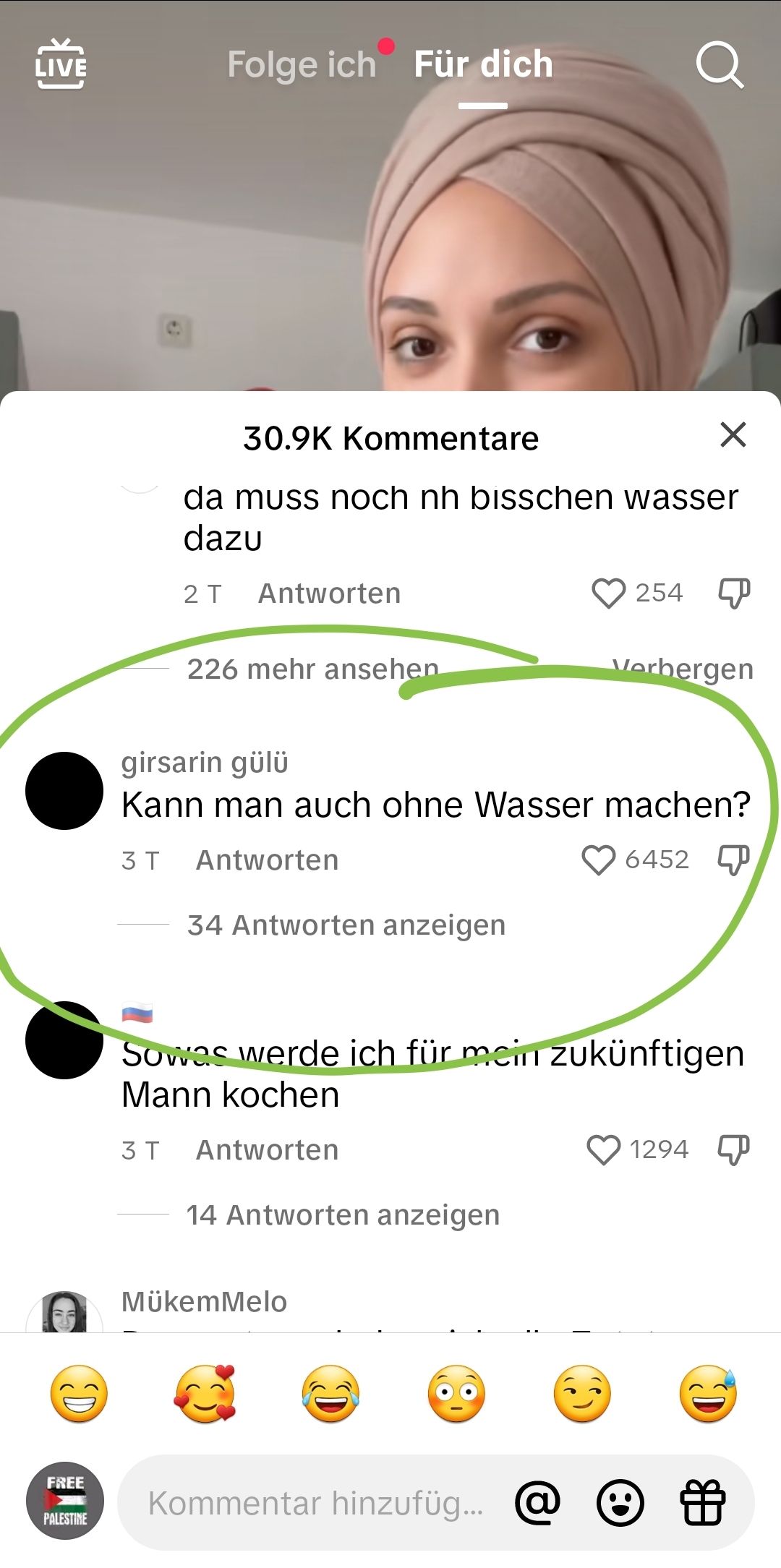
Task: Like the comment with 1294 likes
Action: 604,1150
